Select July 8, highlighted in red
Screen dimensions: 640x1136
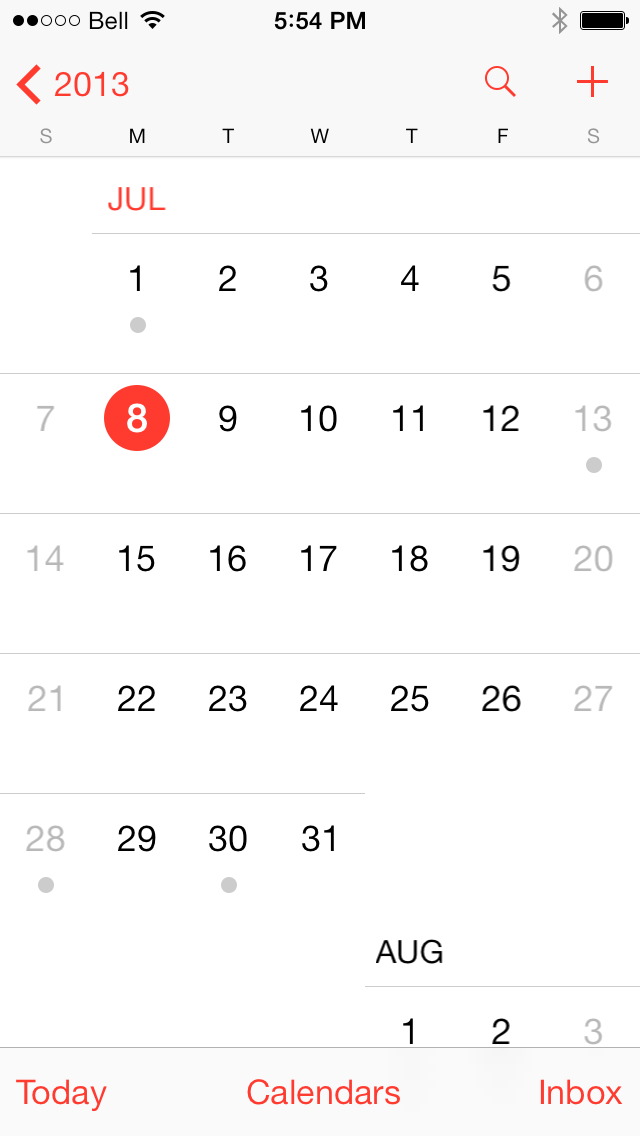point(137,418)
